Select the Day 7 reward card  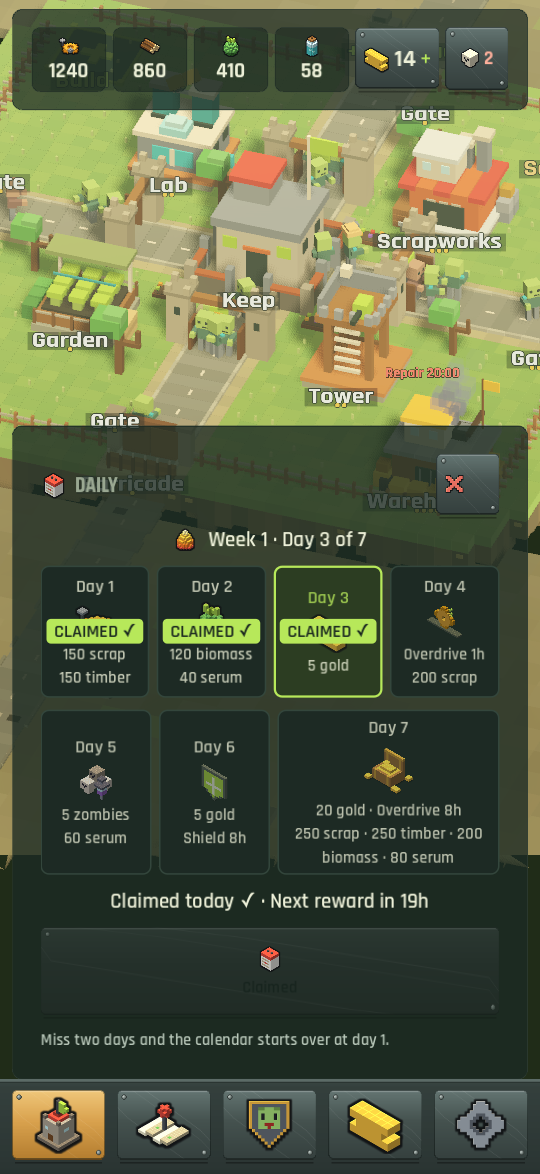pyautogui.click(x=388, y=792)
